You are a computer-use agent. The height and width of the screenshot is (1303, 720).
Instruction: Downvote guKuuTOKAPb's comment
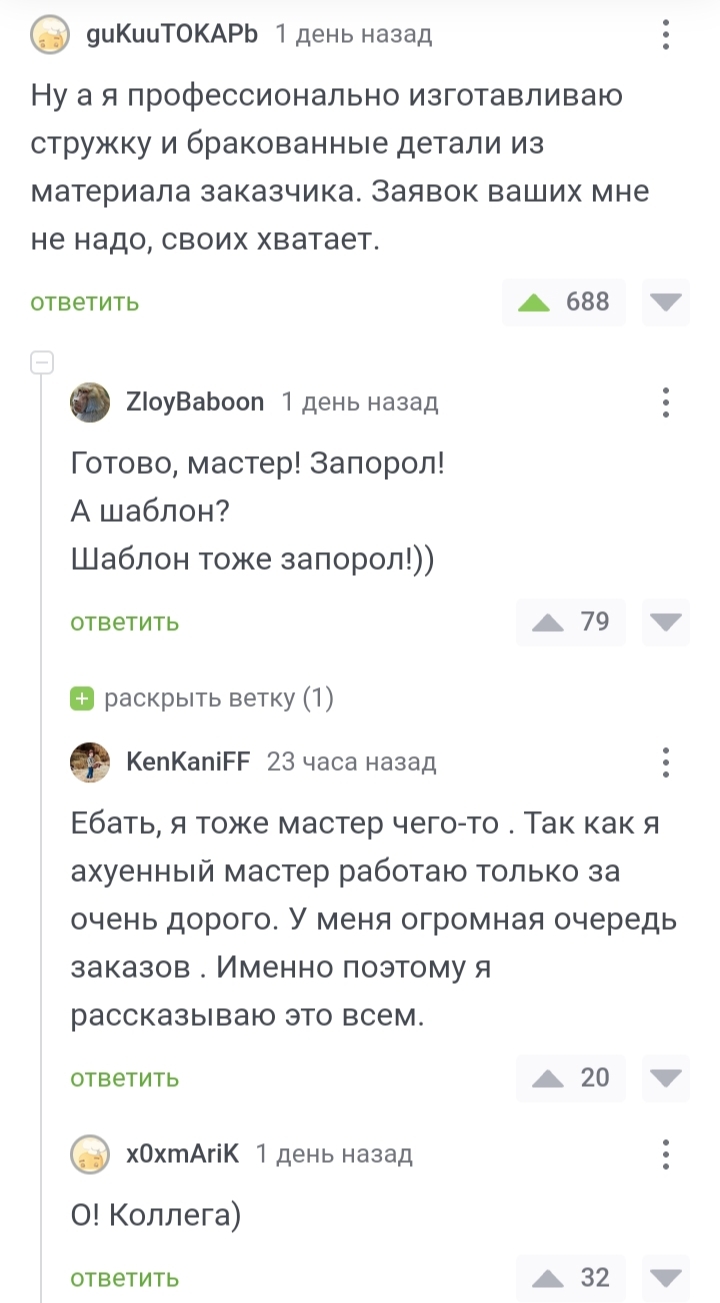pyautogui.click(x=665, y=302)
